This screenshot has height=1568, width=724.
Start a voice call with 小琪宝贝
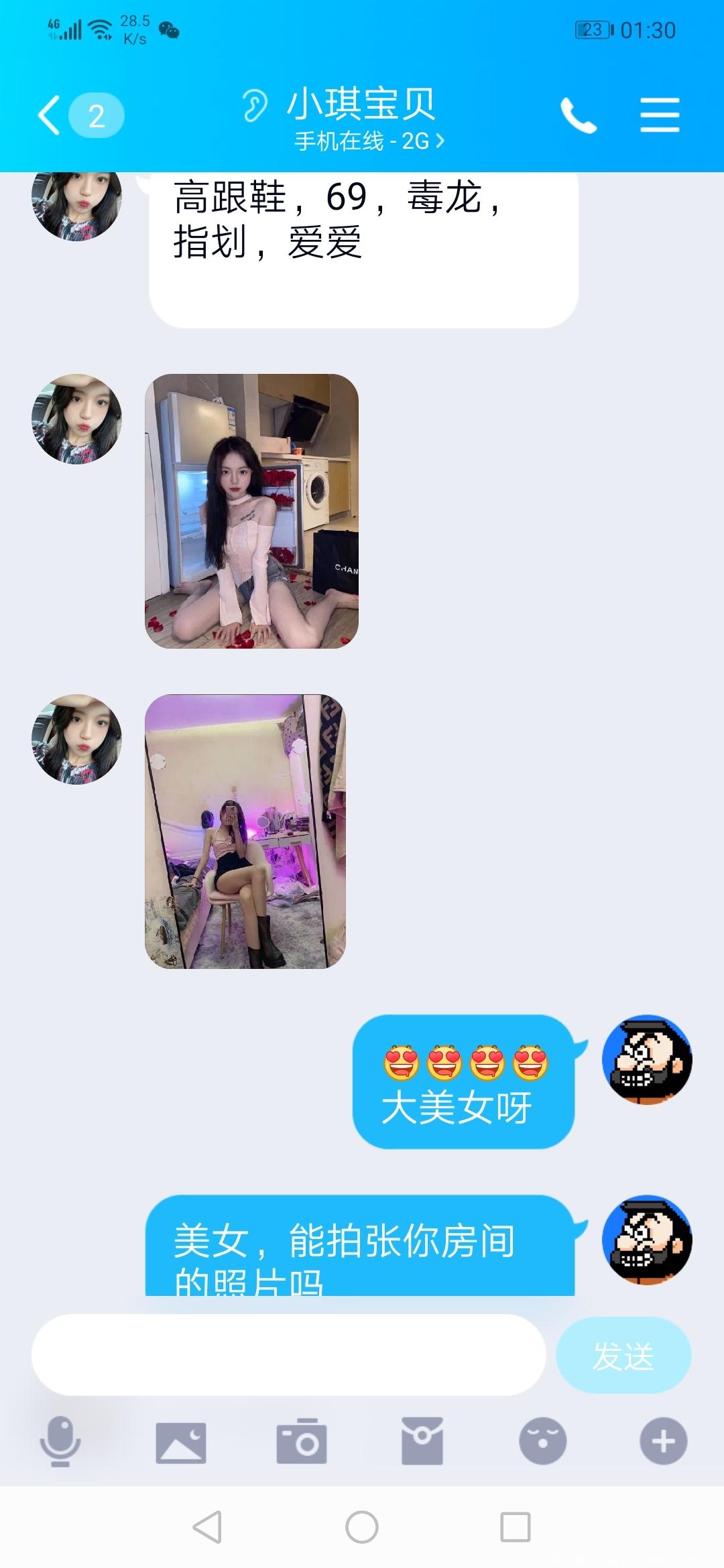click(x=578, y=115)
